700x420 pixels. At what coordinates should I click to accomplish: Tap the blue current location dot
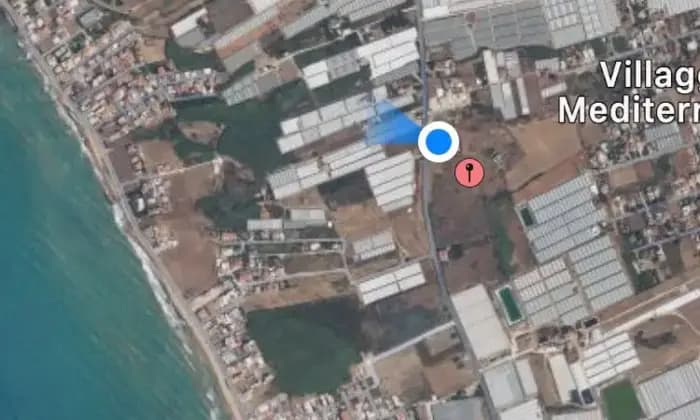point(437,142)
